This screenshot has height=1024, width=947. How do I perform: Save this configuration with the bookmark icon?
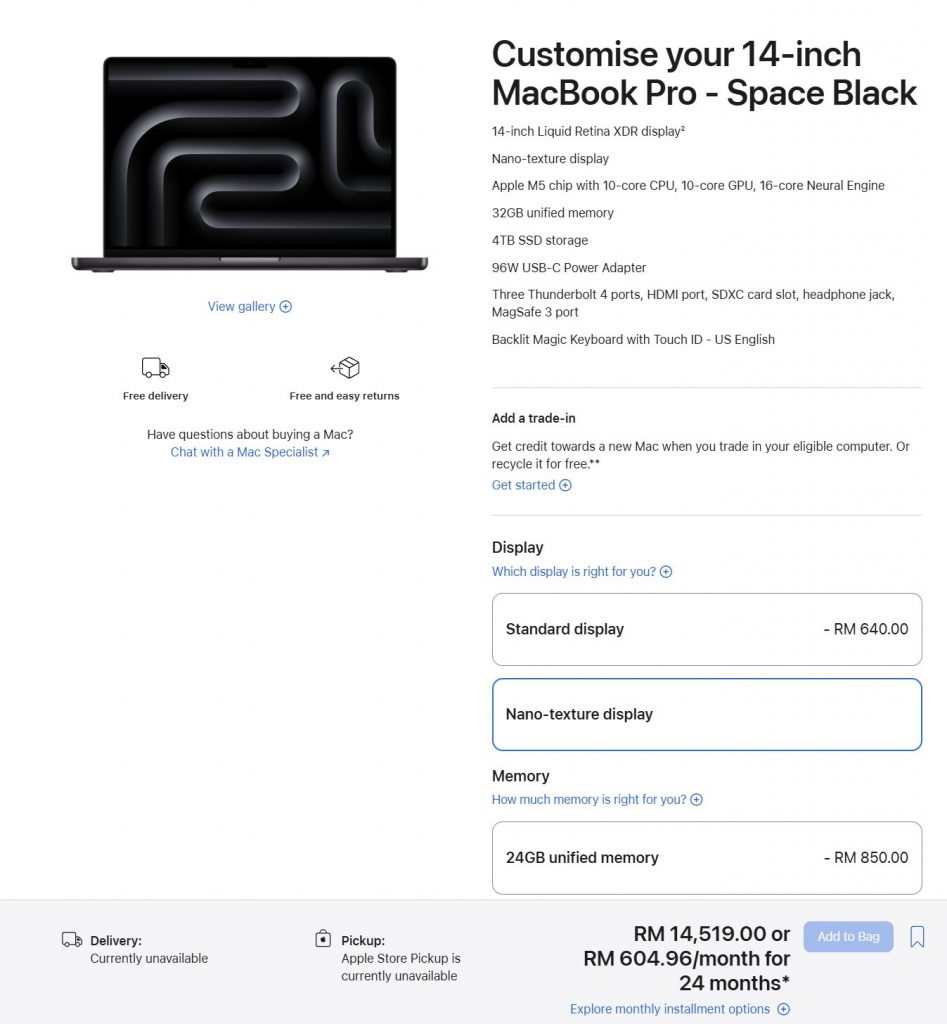coord(917,937)
